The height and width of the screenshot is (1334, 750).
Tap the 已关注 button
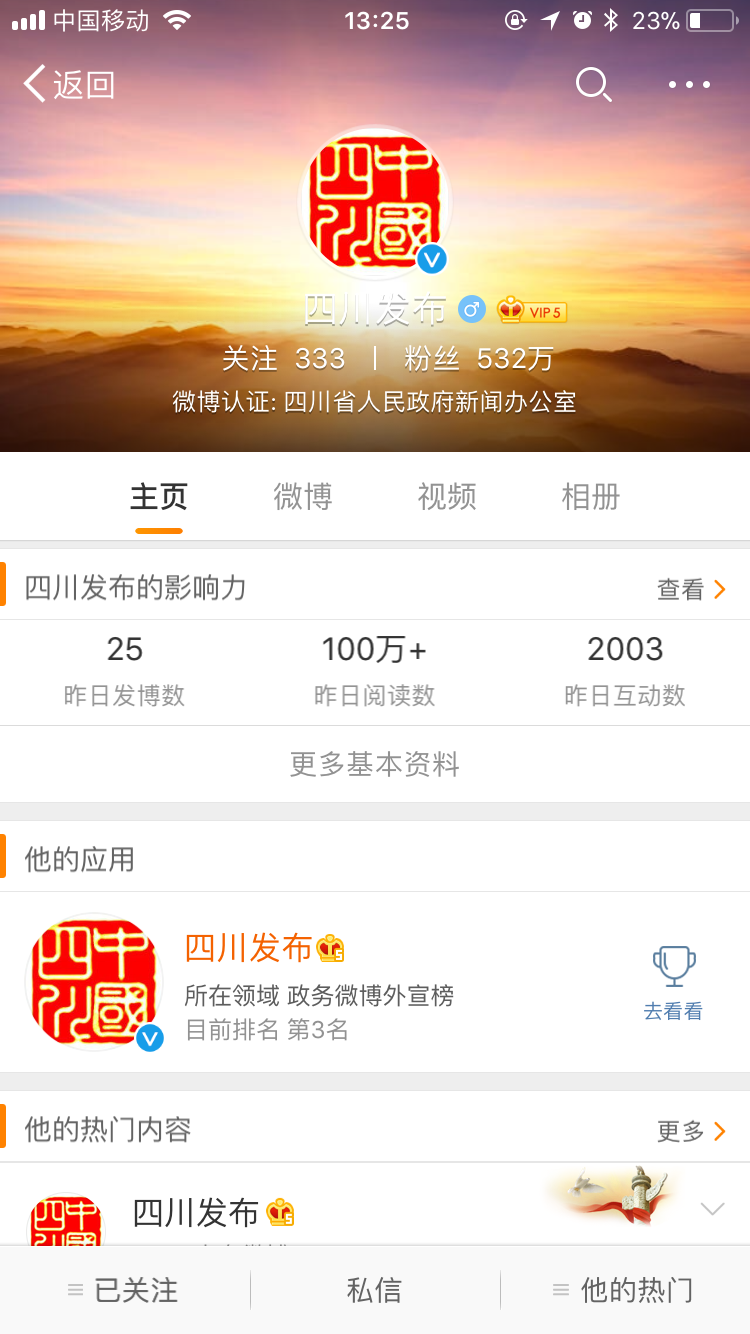tap(124, 1290)
